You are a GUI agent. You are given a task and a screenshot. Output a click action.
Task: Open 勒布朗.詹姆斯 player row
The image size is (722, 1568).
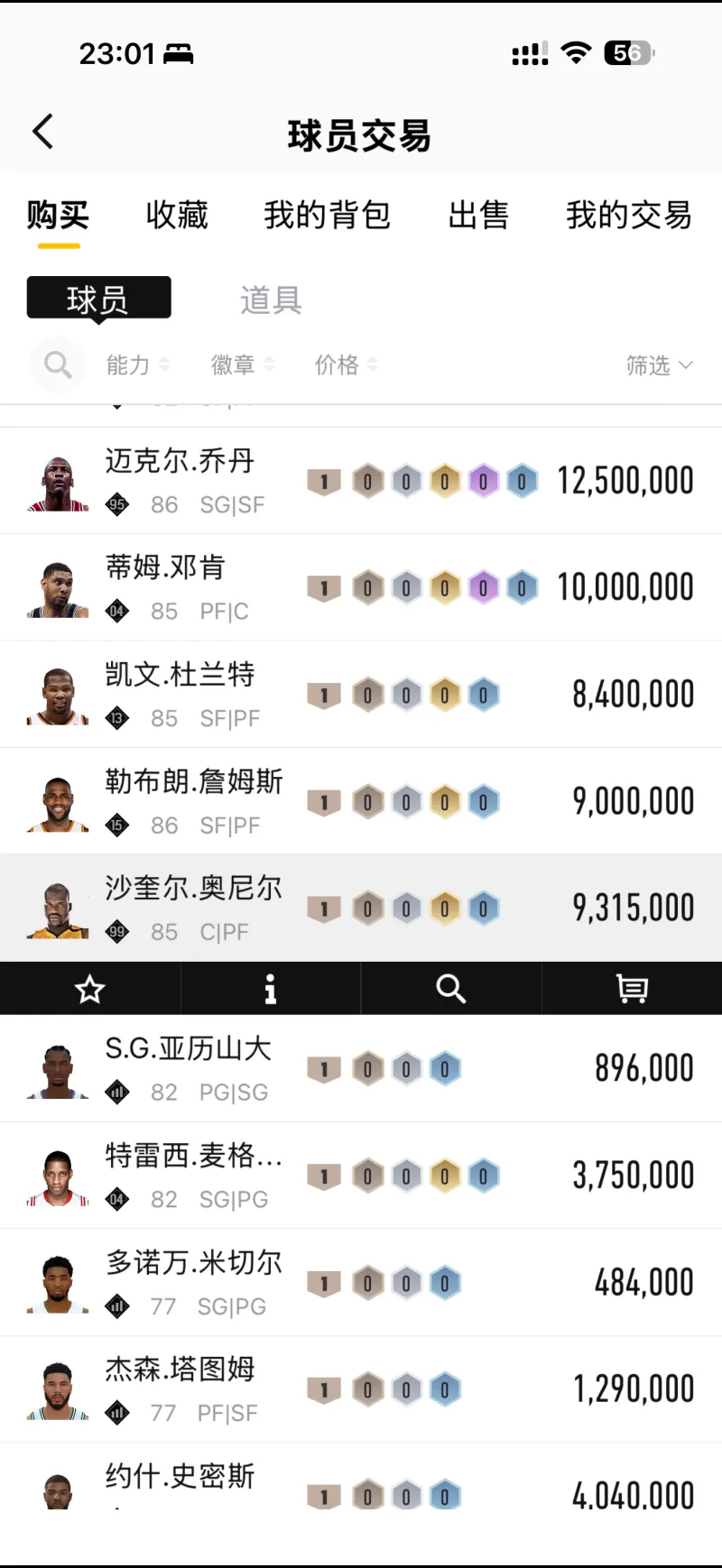pyautogui.click(x=361, y=801)
